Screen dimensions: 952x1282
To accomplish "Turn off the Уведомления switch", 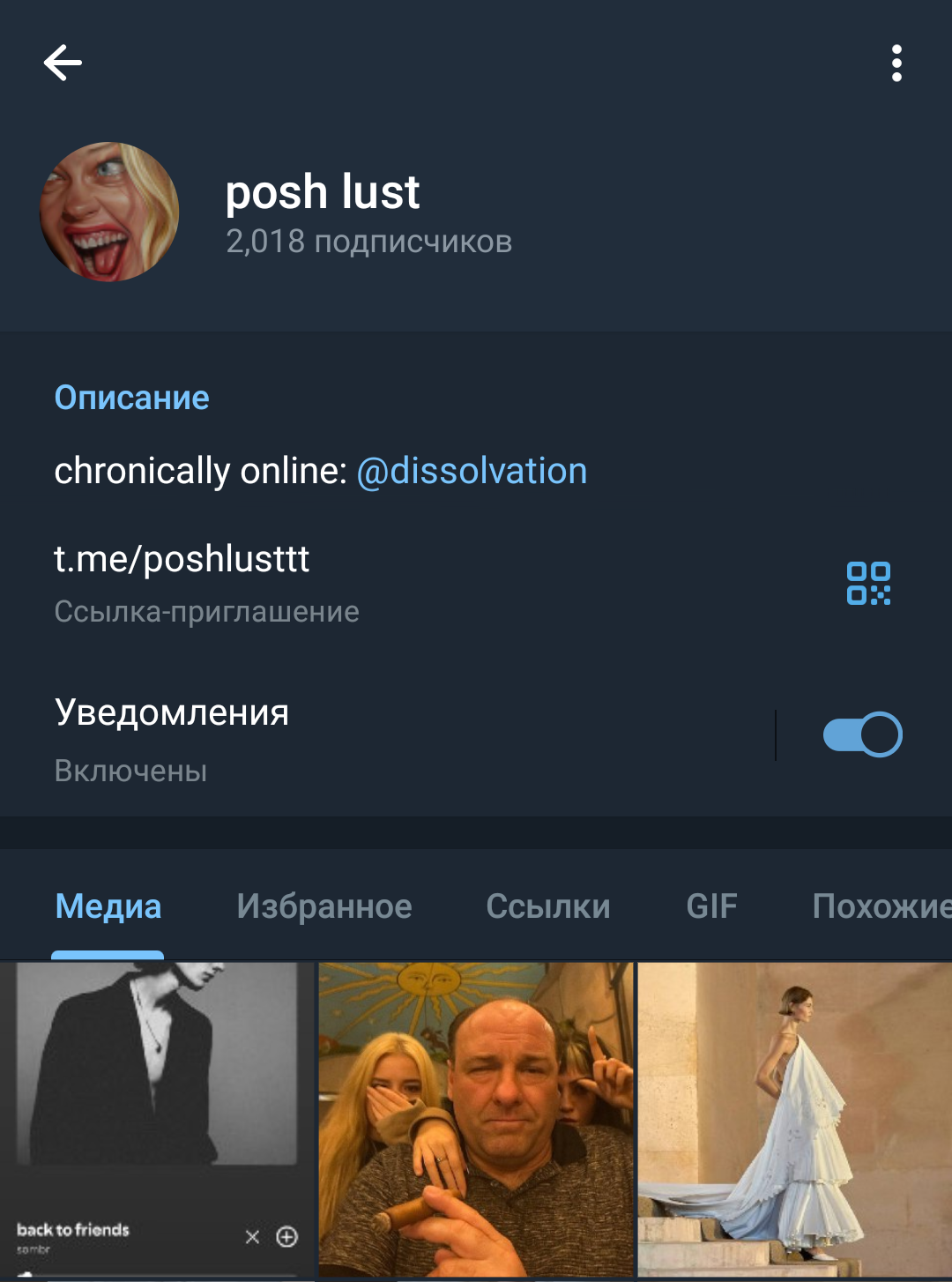I will coord(861,734).
